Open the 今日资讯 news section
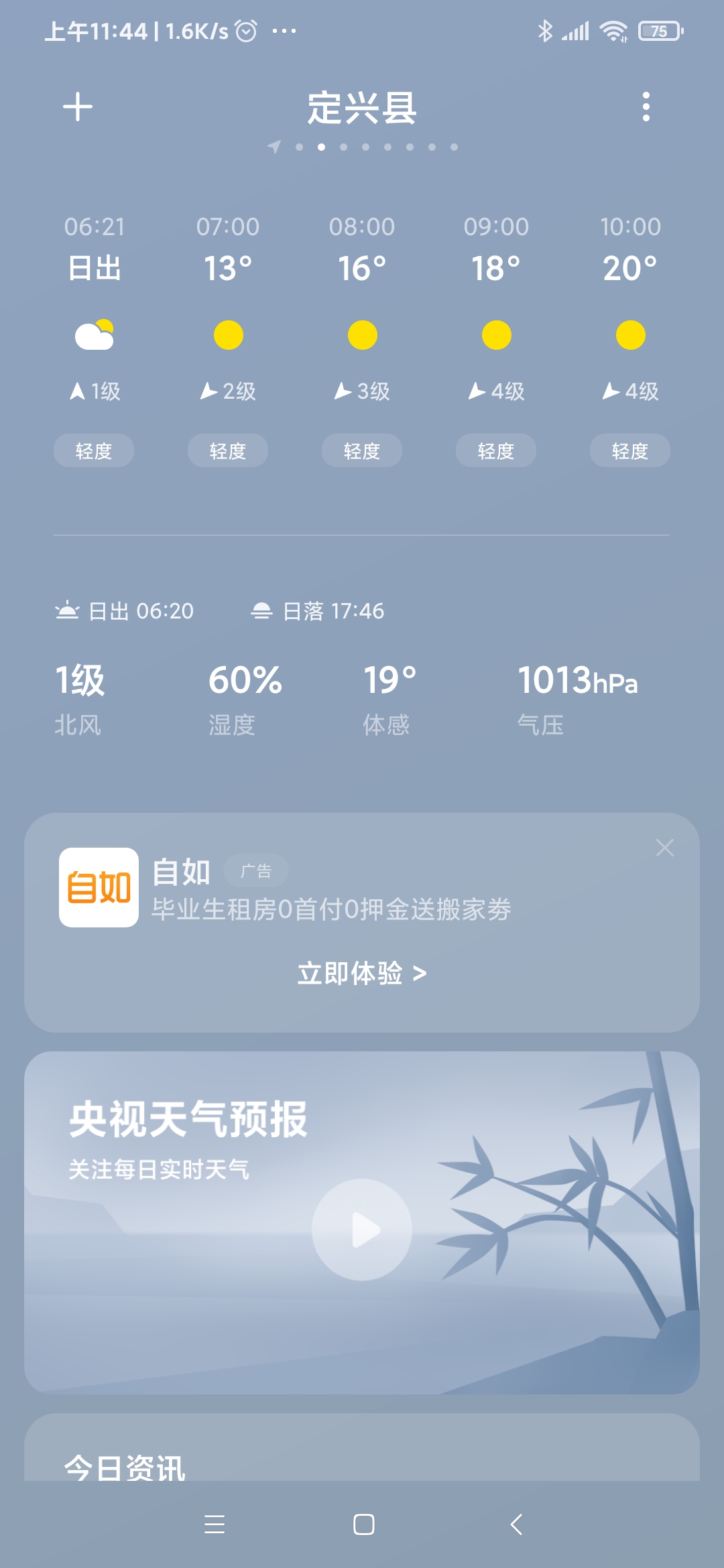 pos(125,1467)
